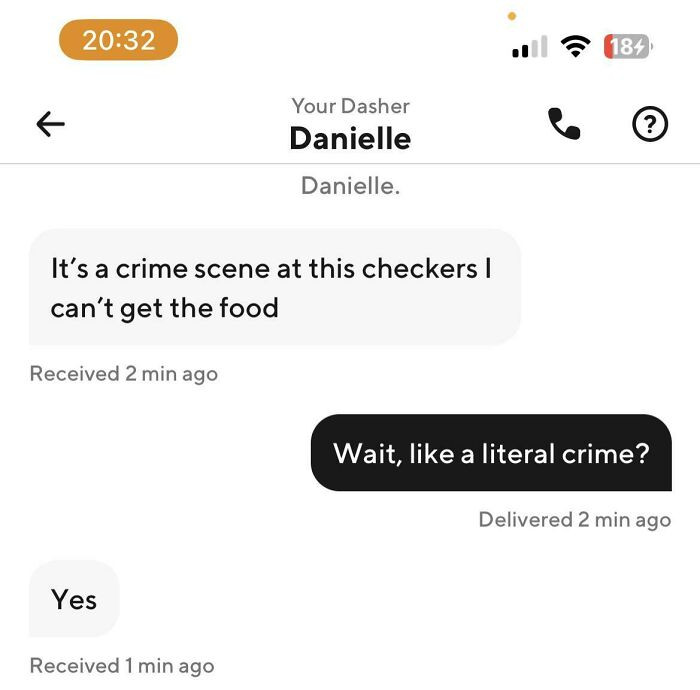Go back from the Dasher chat
The height and width of the screenshot is (690, 700).
(50, 124)
